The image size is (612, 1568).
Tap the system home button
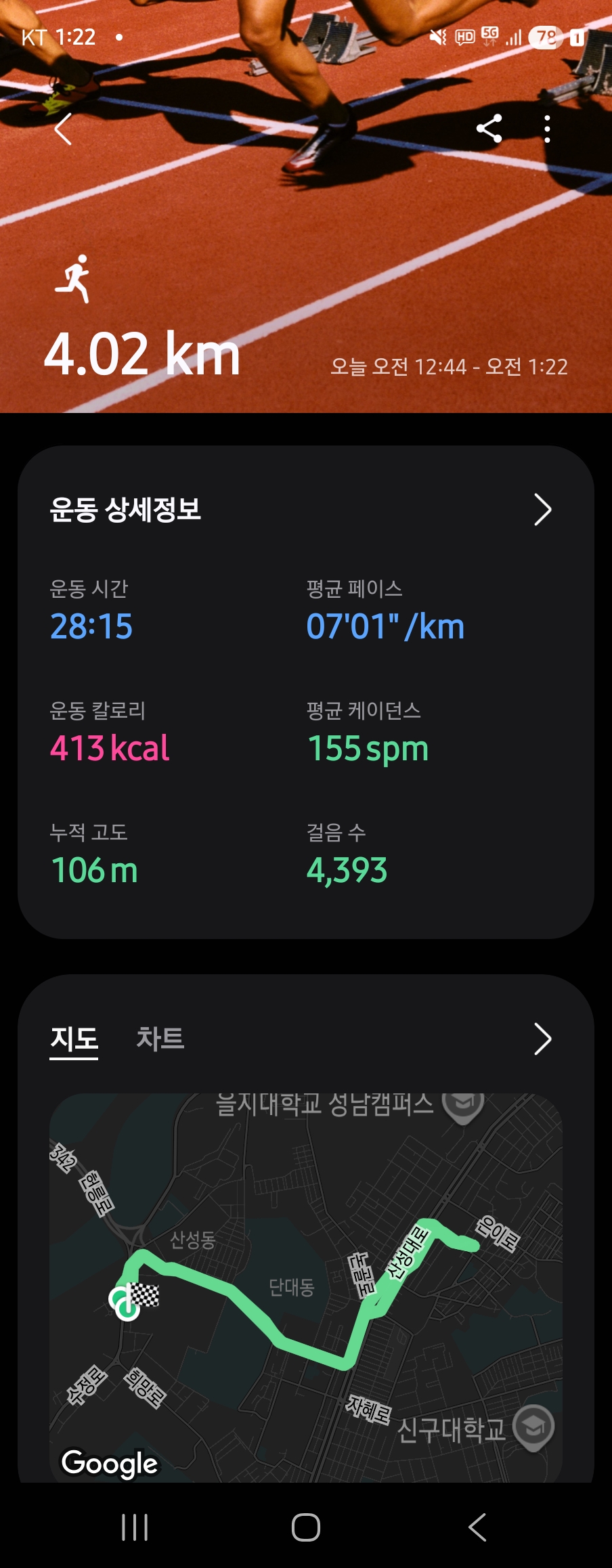click(306, 1527)
